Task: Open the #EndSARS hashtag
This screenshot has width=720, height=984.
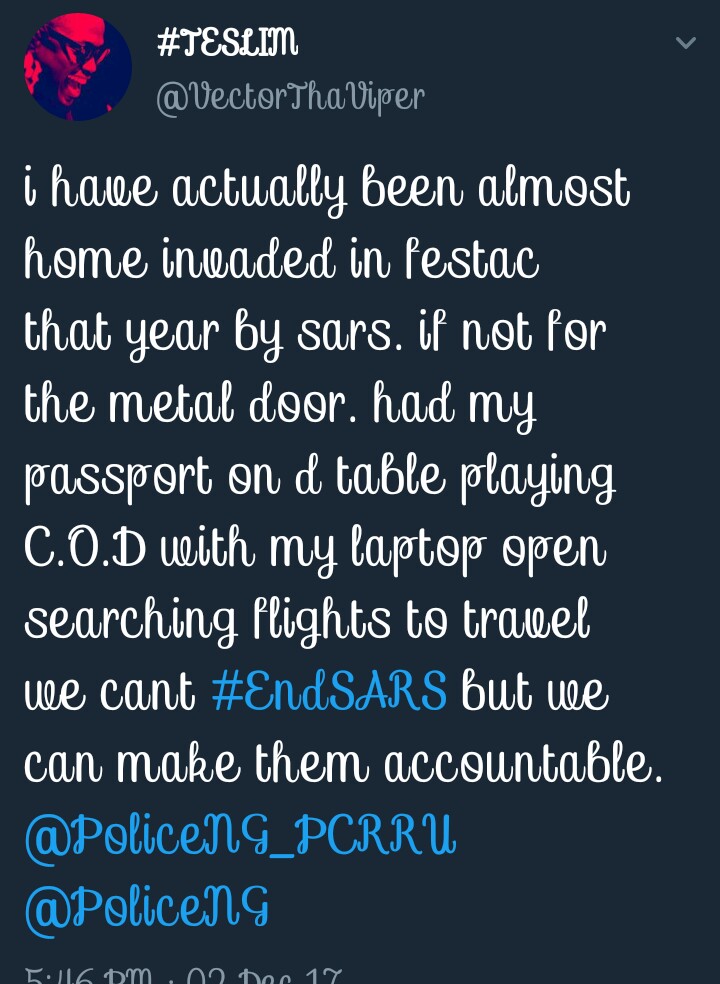Action: pos(329,692)
